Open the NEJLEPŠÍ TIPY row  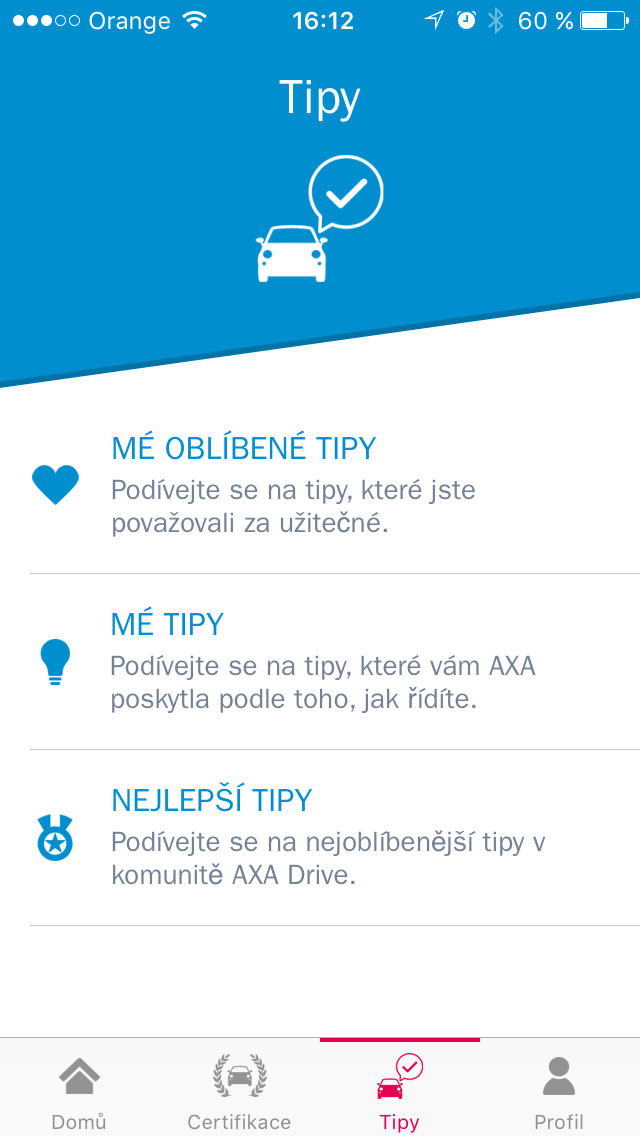(x=320, y=837)
